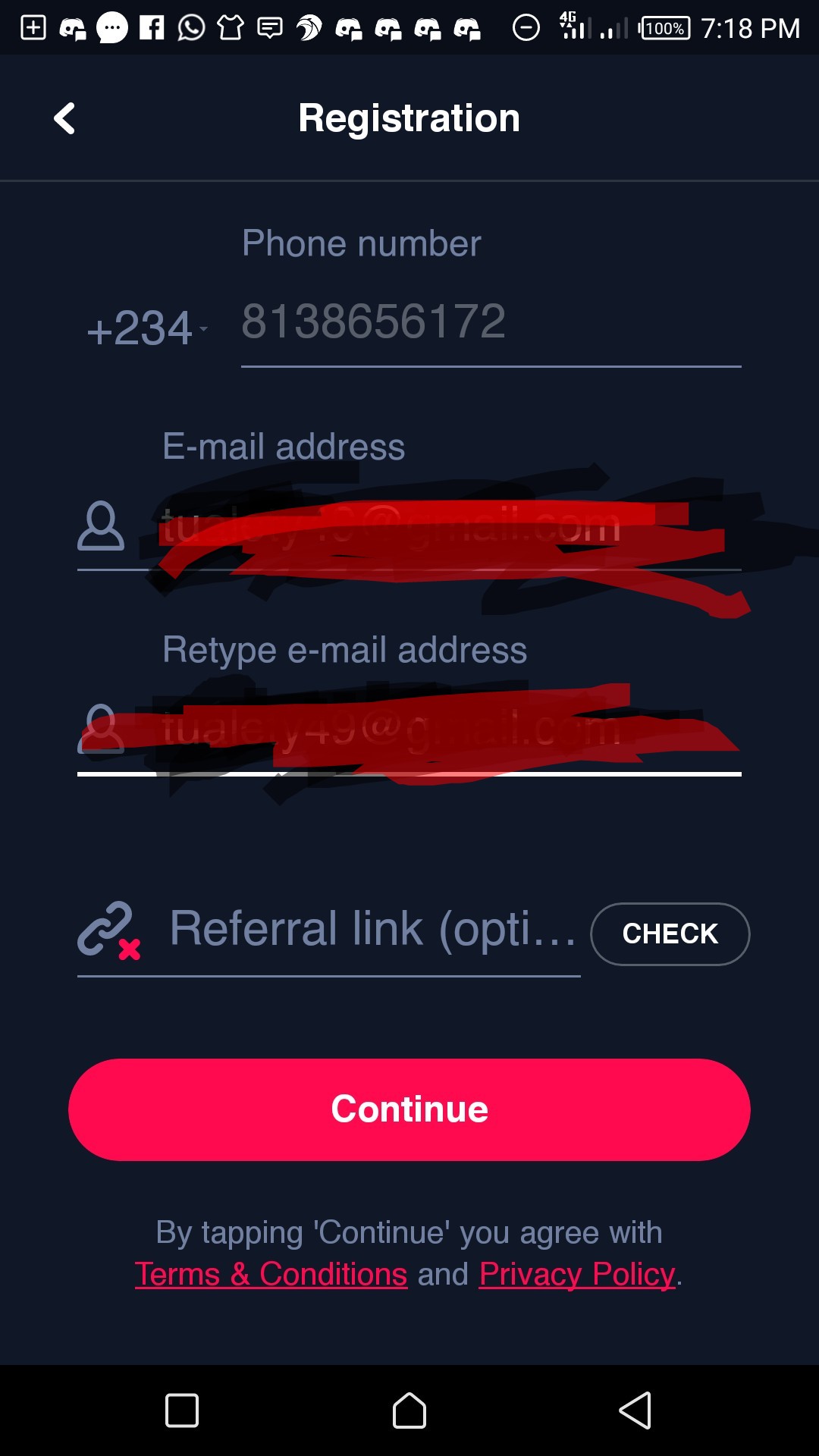Go to the system home screen
This screenshot has height=1456, width=819.
pos(409,1410)
